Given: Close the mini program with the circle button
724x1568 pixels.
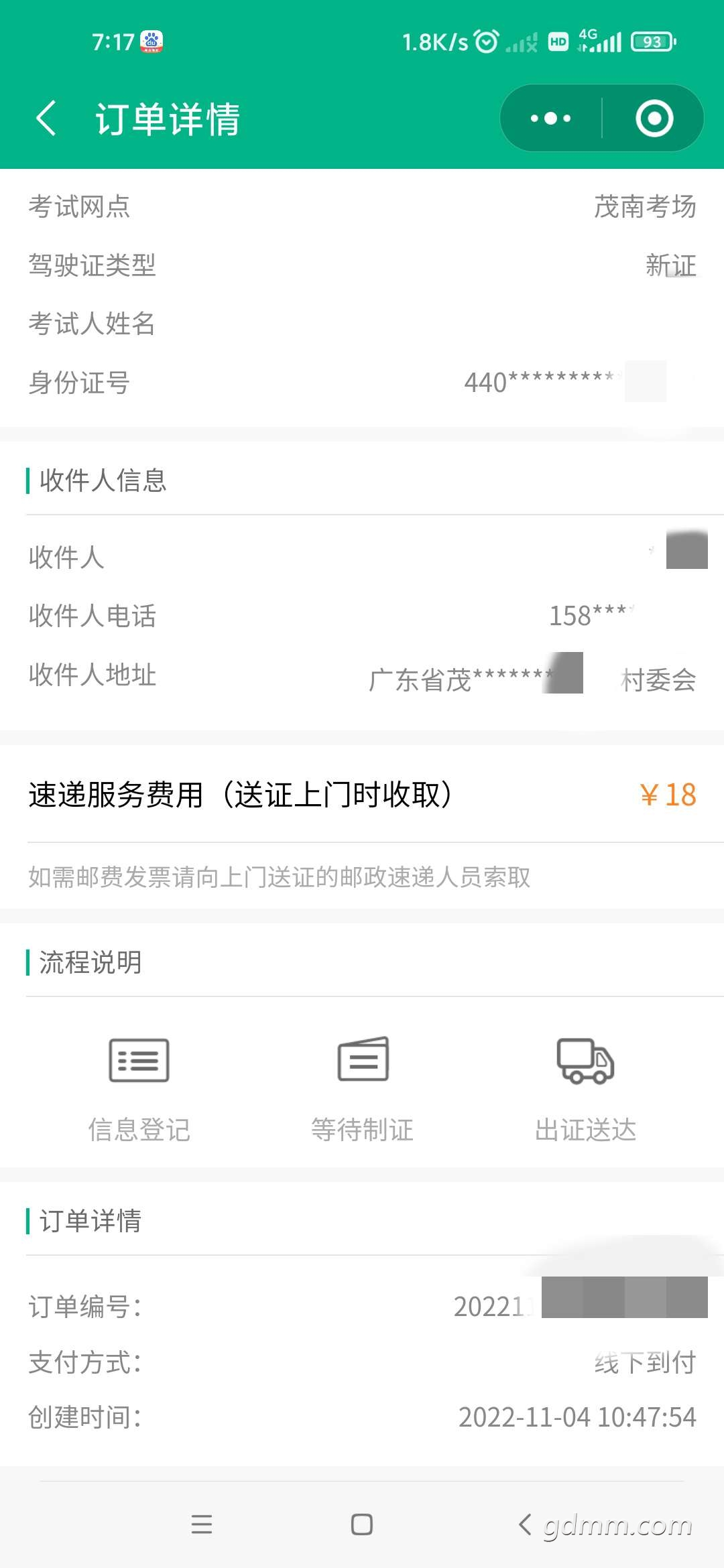Looking at the screenshot, I should pyautogui.click(x=654, y=119).
